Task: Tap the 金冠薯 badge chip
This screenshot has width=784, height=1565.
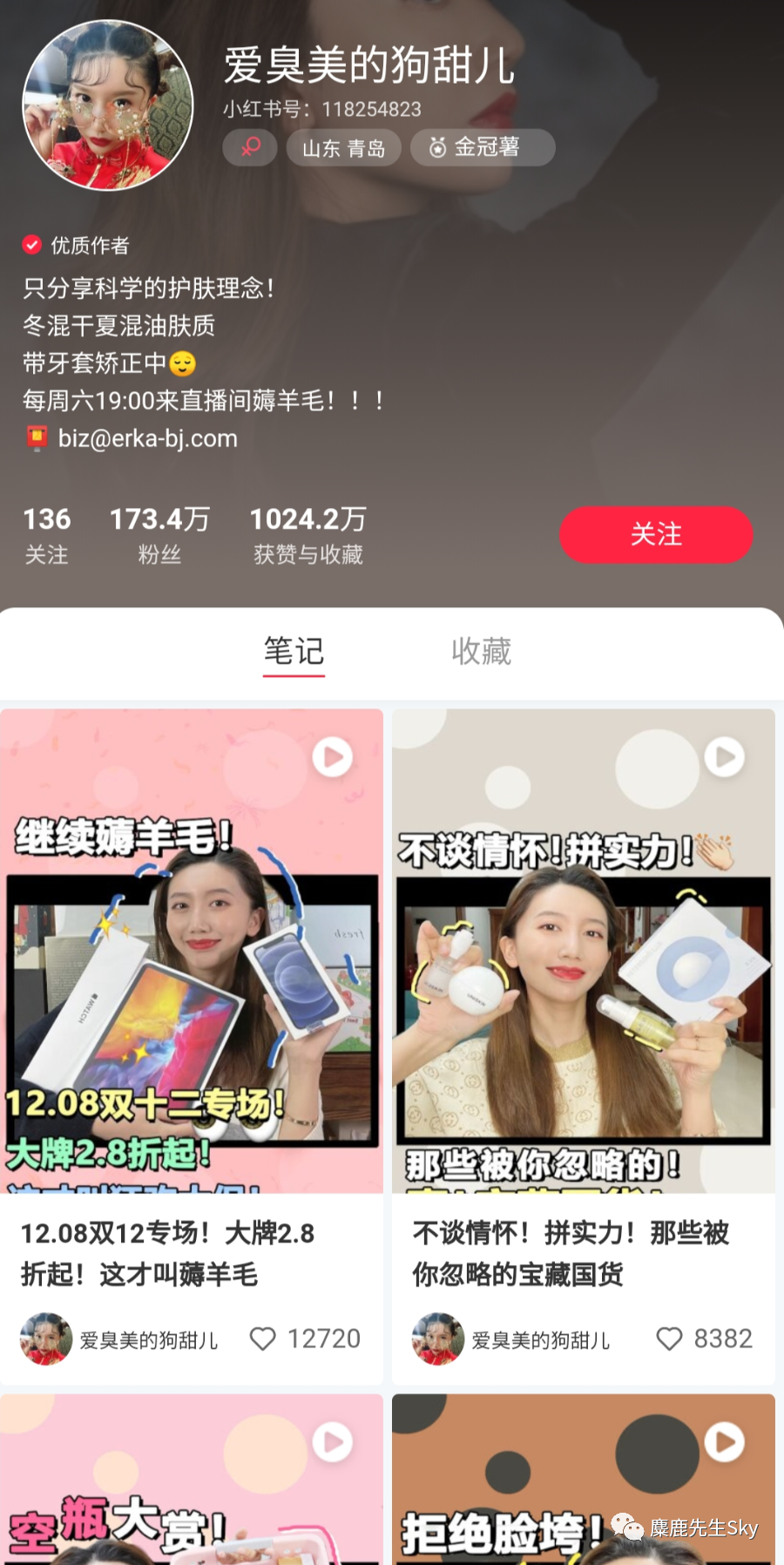Action: (482, 147)
